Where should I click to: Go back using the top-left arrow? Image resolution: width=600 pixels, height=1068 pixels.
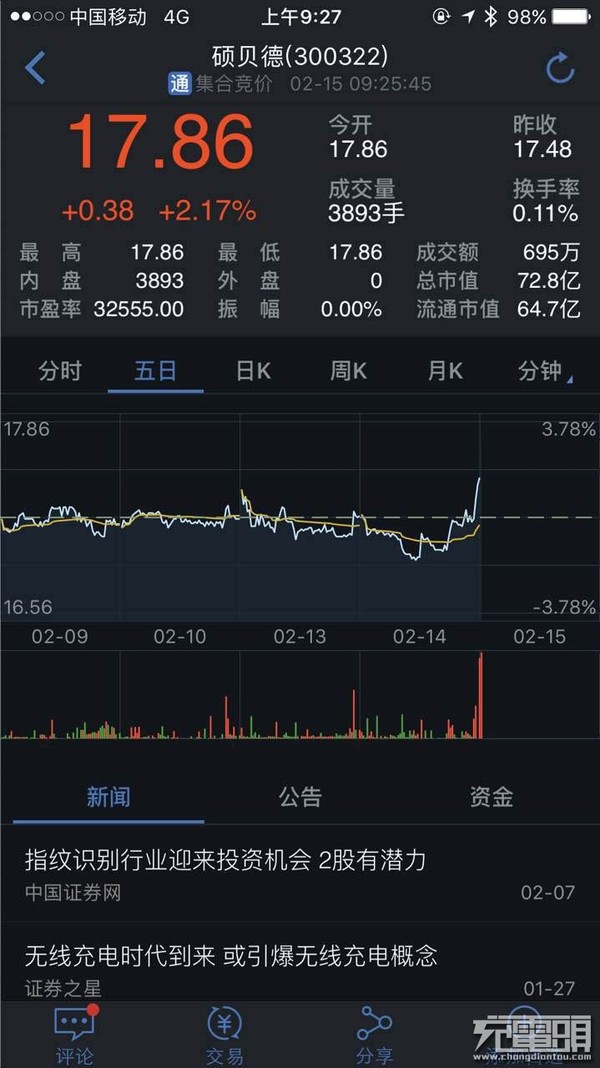[35, 68]
